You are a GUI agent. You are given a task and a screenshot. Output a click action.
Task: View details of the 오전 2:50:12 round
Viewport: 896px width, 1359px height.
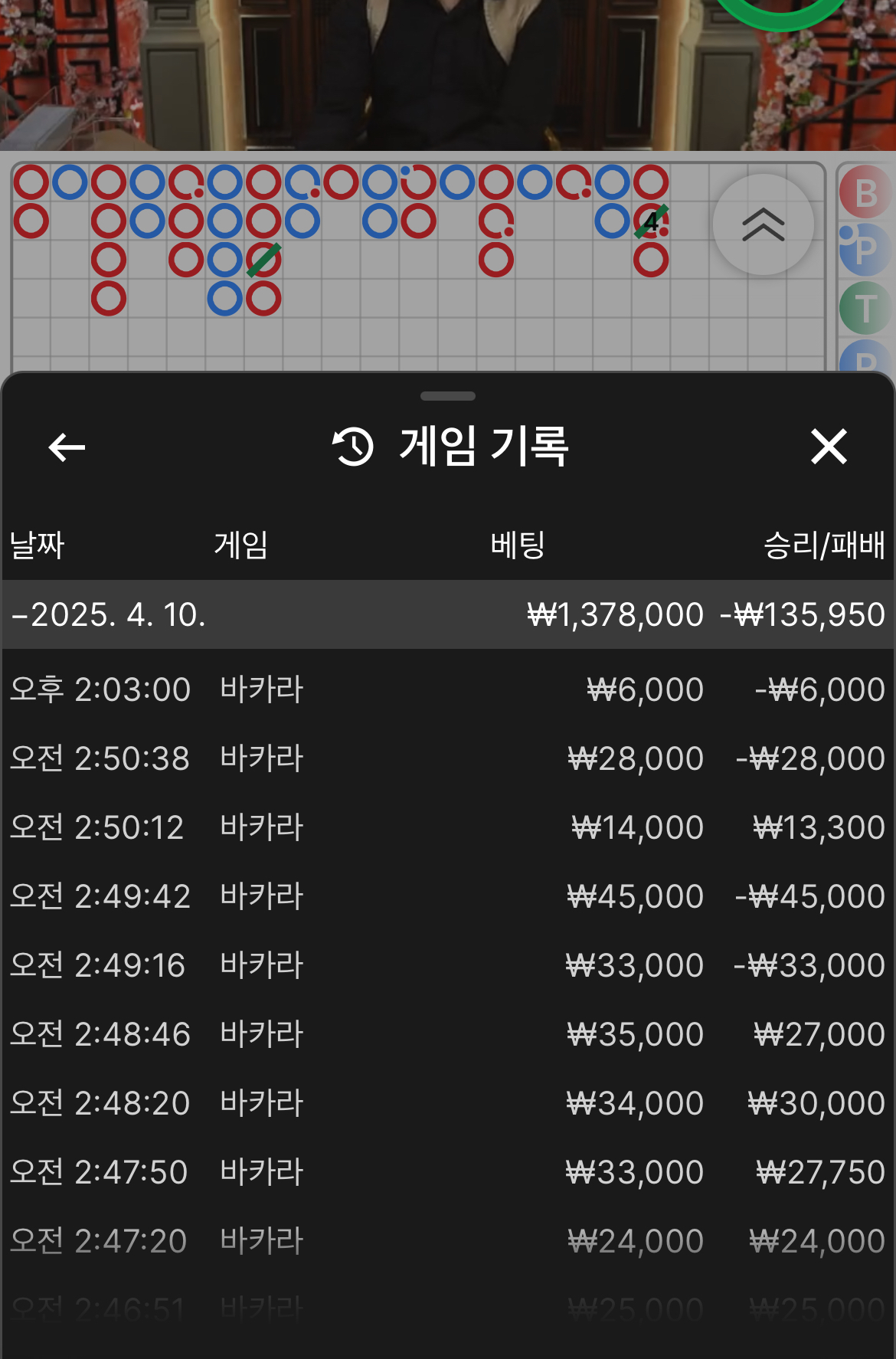coord(448,827)
